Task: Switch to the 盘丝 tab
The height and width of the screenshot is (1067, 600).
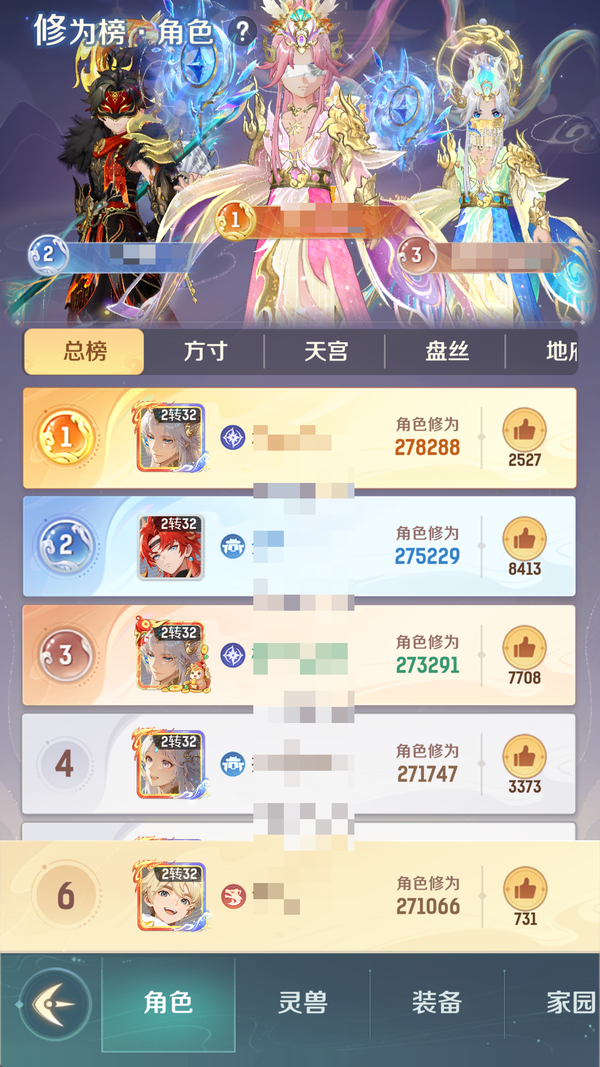Action: (x=446, y=352)
